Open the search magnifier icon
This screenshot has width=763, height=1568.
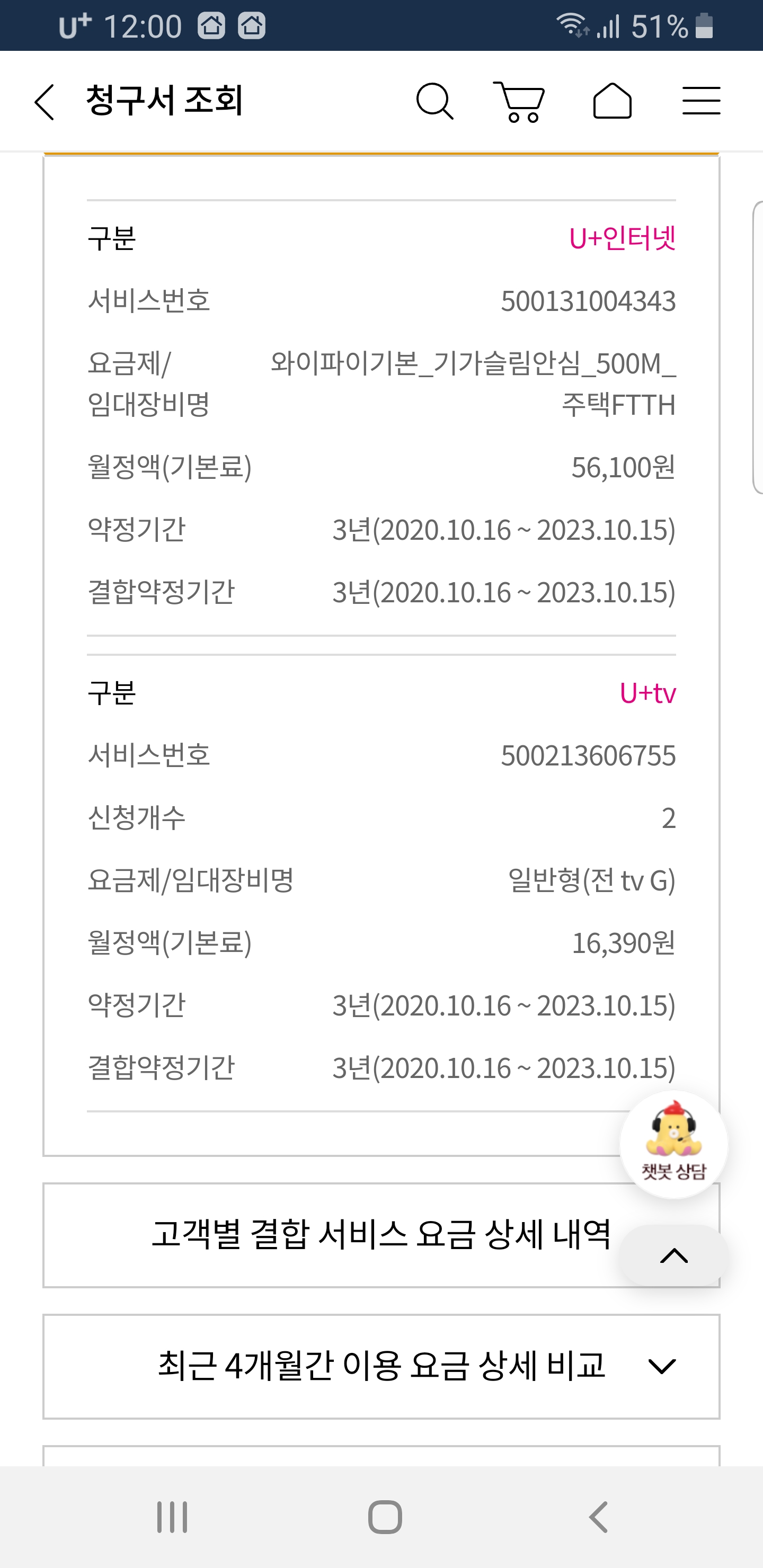pyautogui.click(x=435, y=101)
